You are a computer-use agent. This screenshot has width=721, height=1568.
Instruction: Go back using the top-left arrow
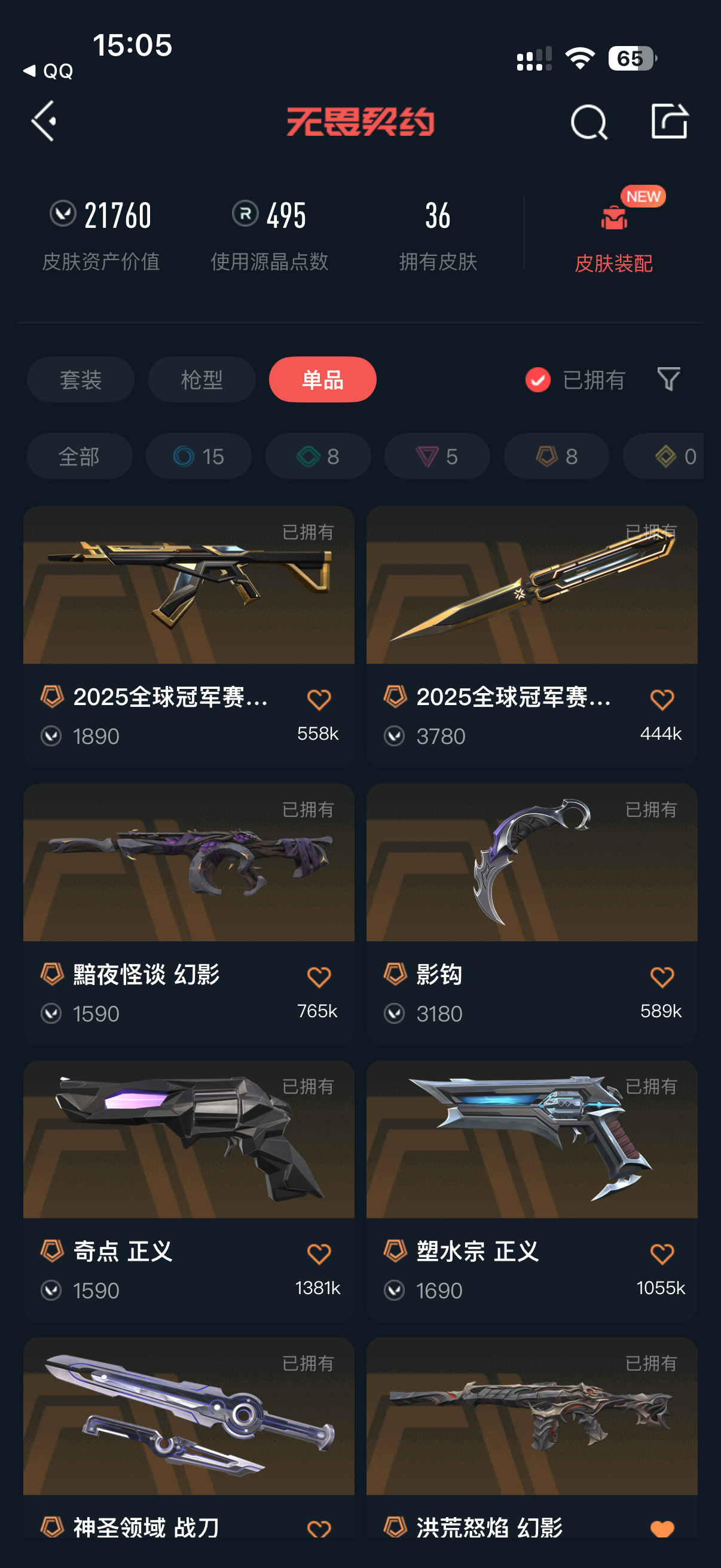(x=44, y=121)
